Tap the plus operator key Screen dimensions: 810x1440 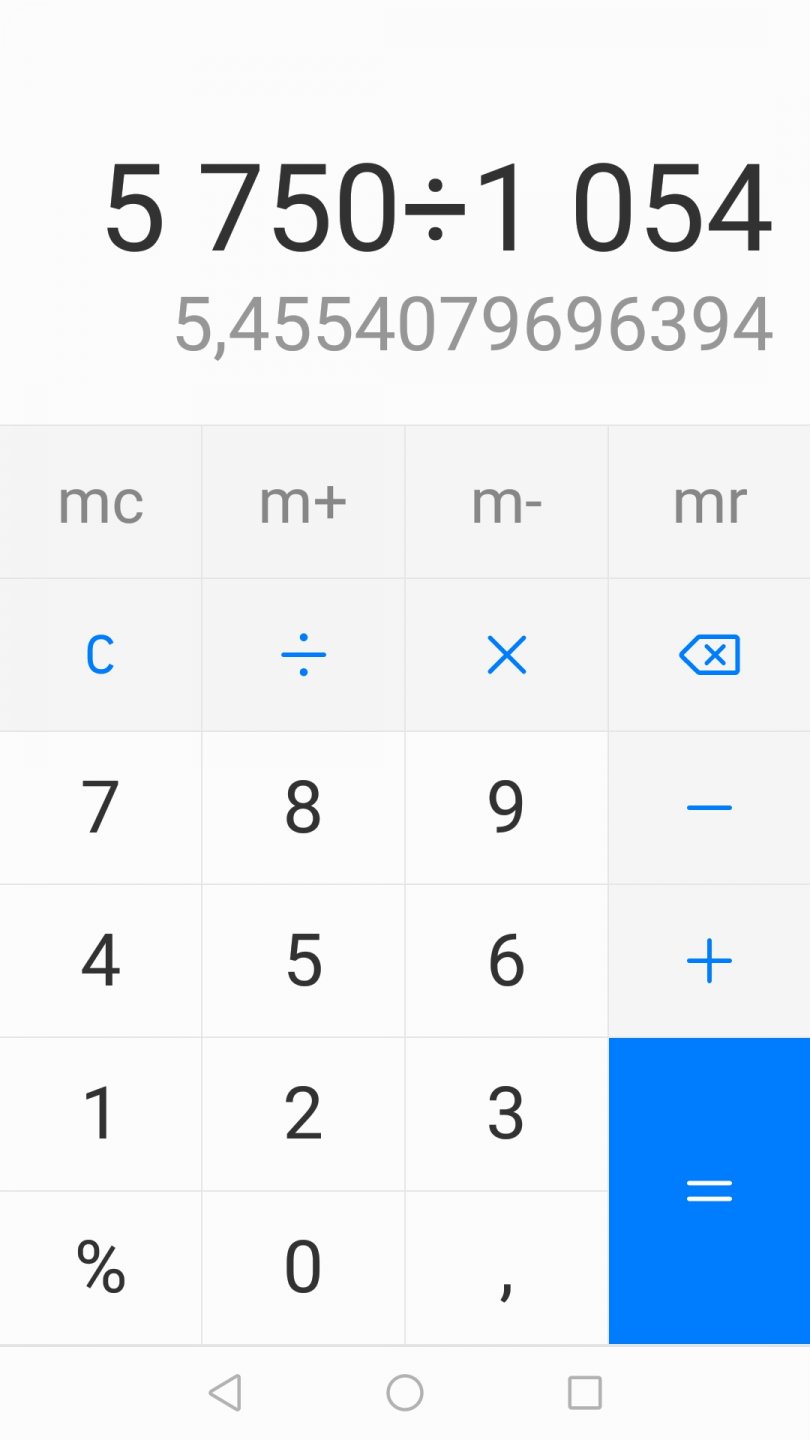709,961
